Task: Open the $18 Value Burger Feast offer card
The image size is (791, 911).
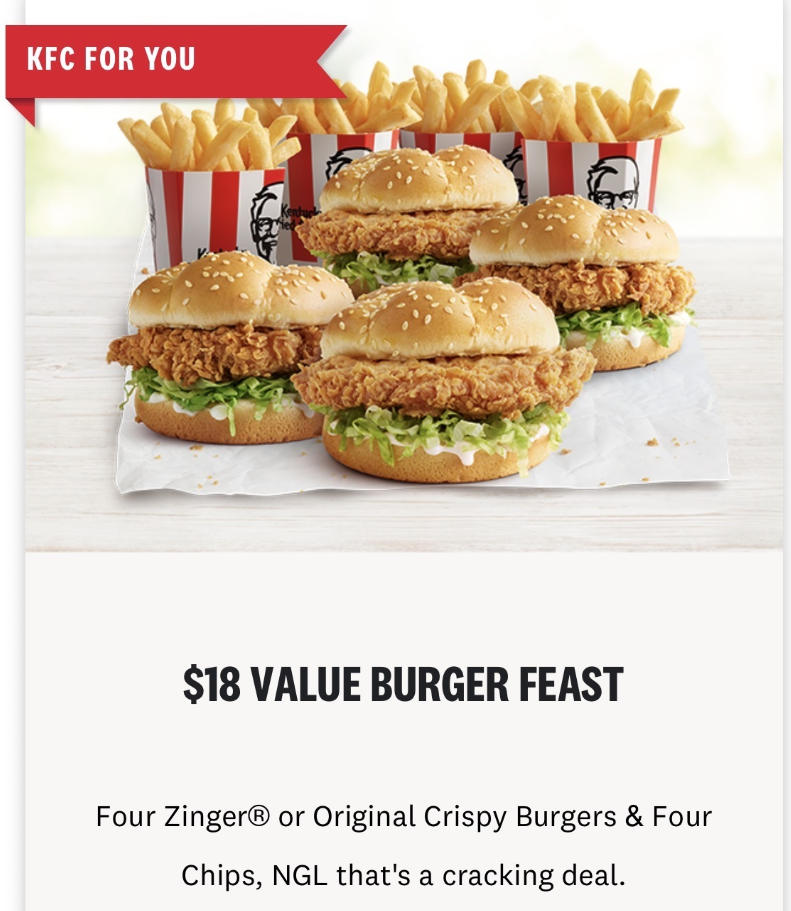Action: tap(403, 684)
